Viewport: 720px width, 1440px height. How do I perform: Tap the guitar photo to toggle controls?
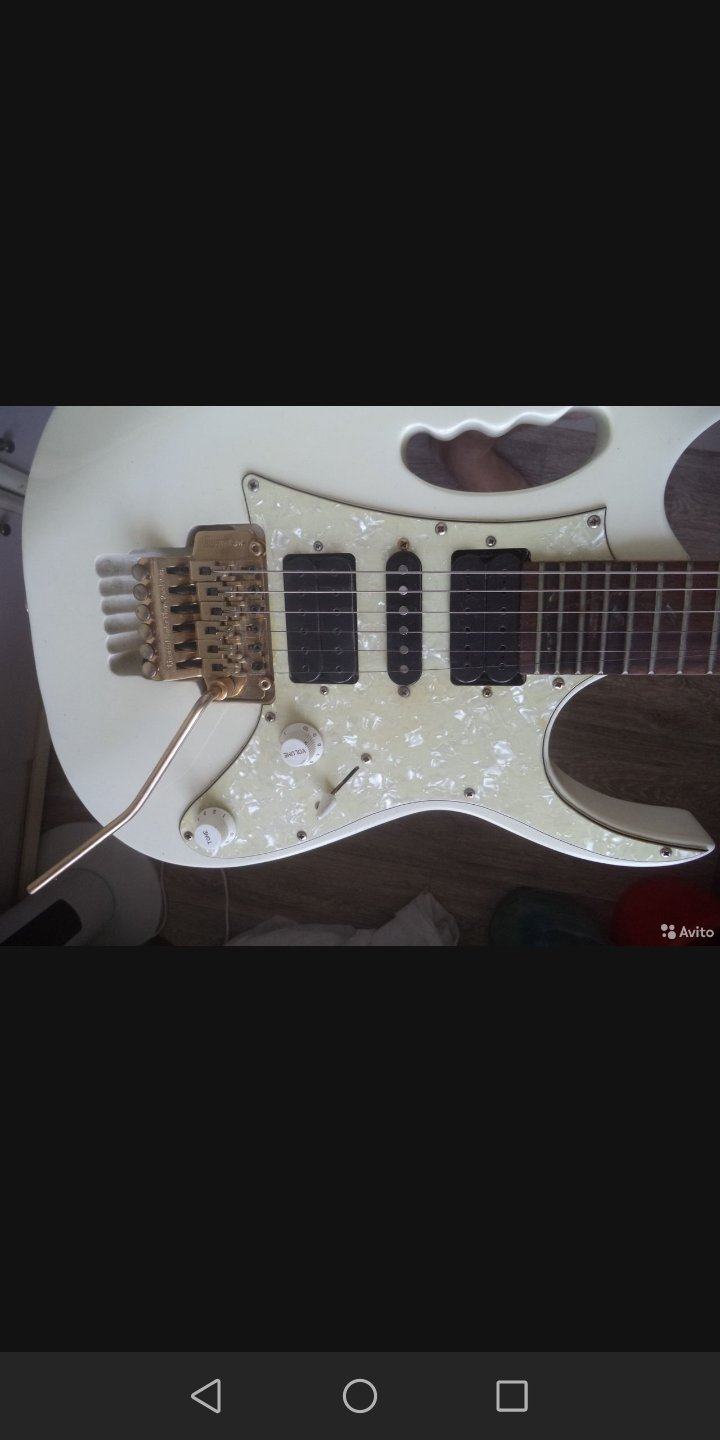[x=360, y=675]
